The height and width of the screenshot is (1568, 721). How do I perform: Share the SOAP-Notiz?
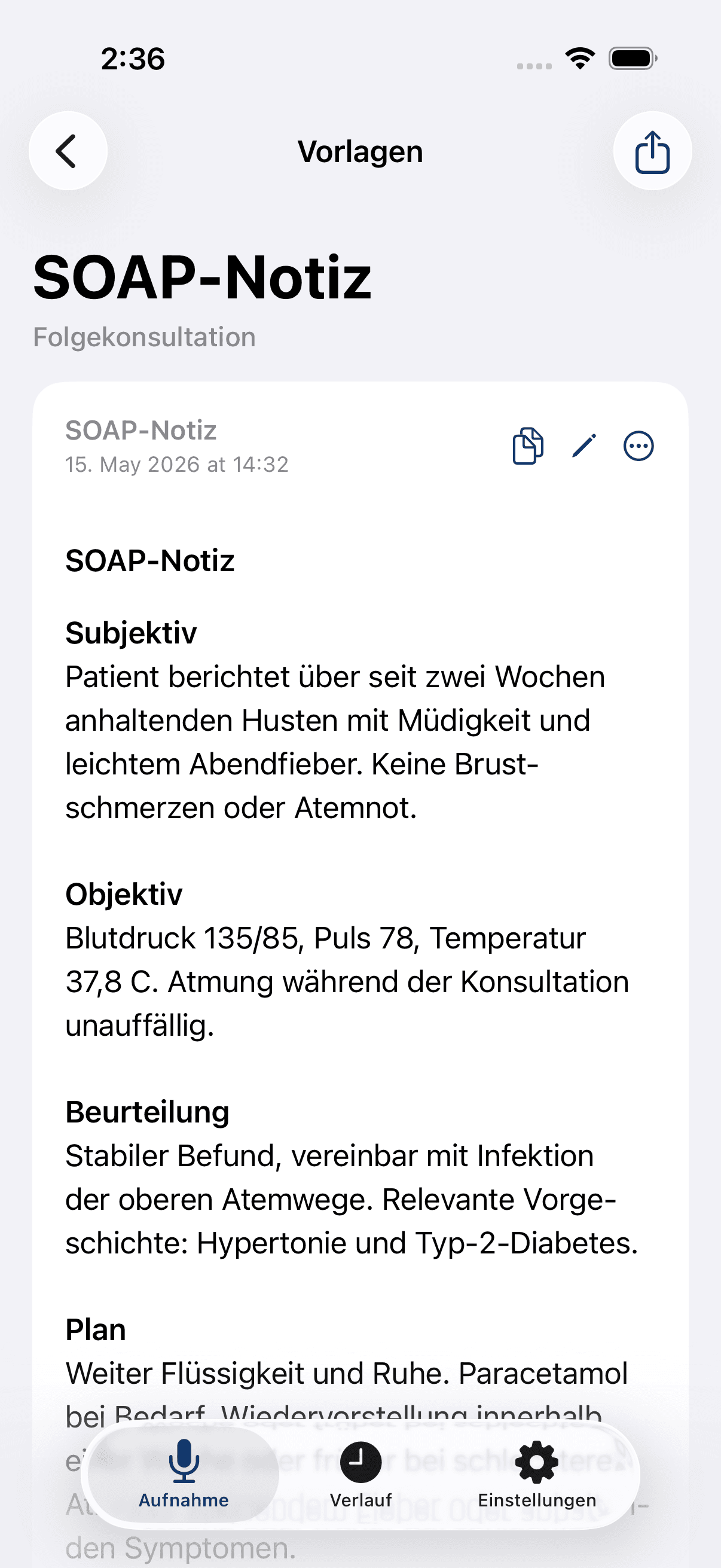(x=652, y=150)
